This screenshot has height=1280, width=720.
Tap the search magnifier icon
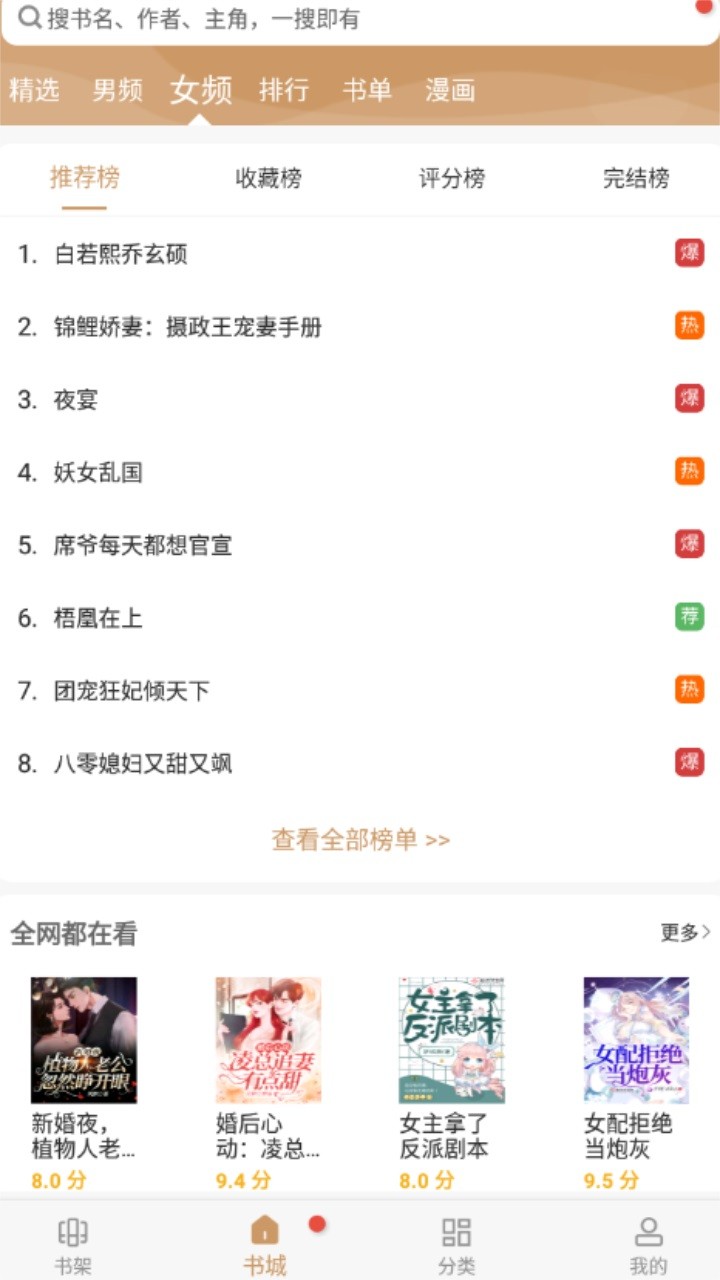click(x=30, y=19)
